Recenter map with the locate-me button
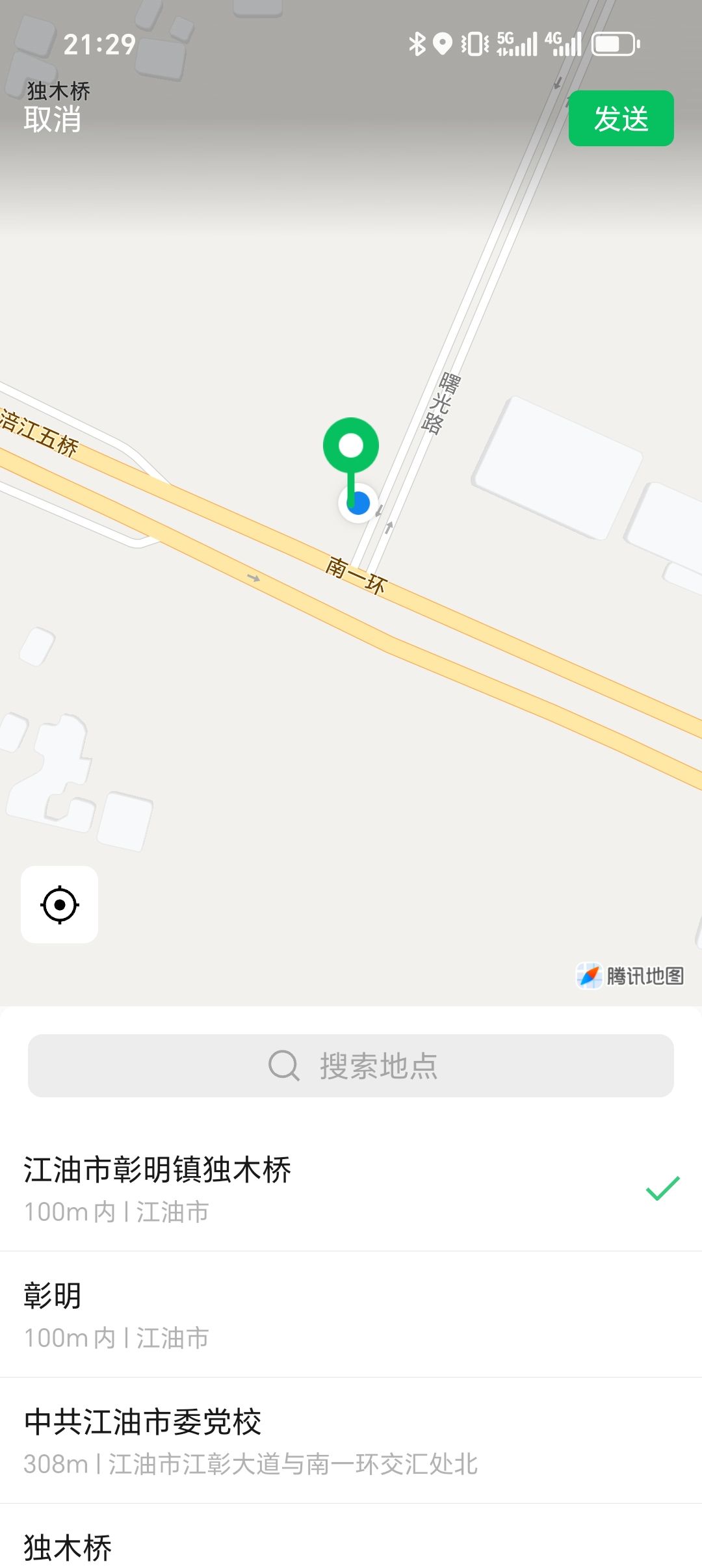Viewport: 702px width, 1568px height. pyautogui.click(x=60, y=904)
